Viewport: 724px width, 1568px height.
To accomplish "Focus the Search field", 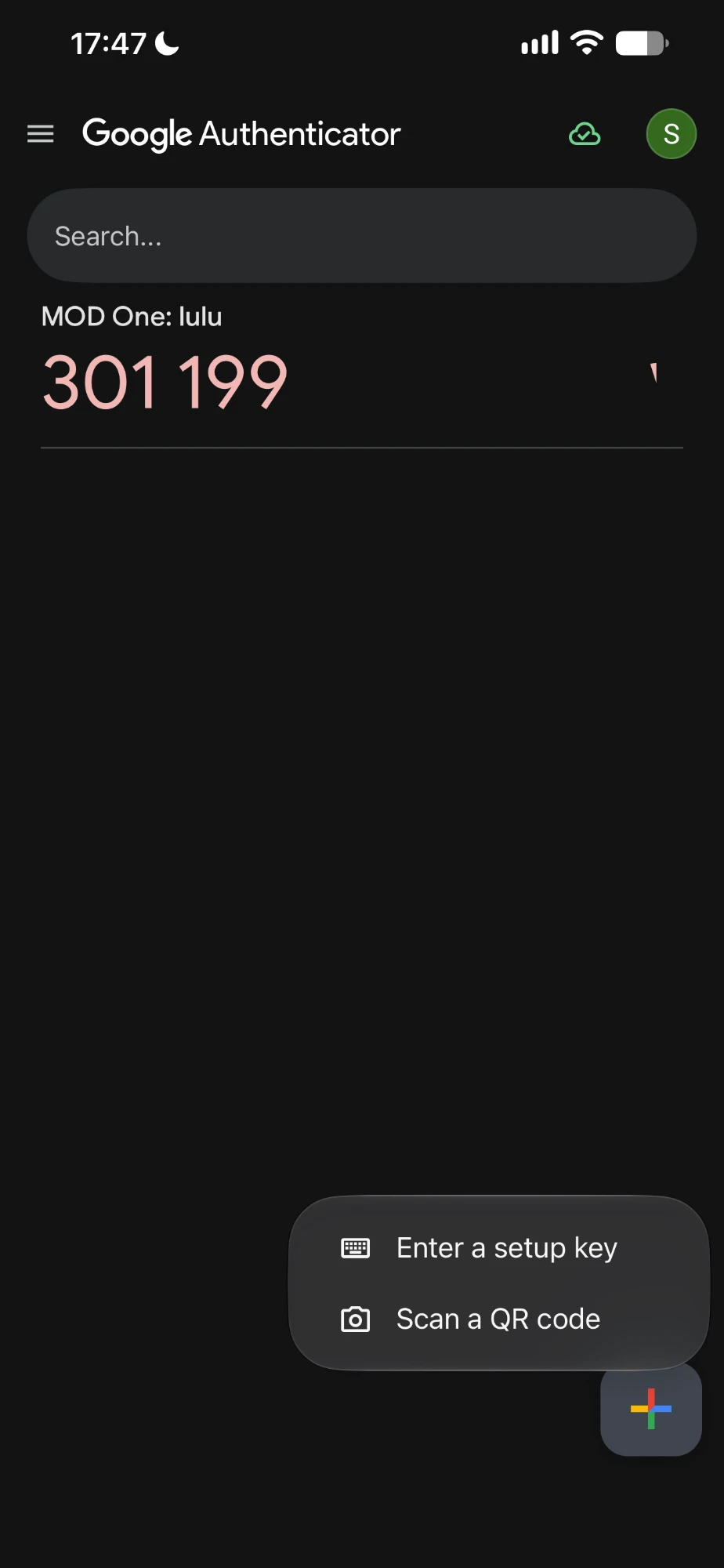I will coord(362,235).
